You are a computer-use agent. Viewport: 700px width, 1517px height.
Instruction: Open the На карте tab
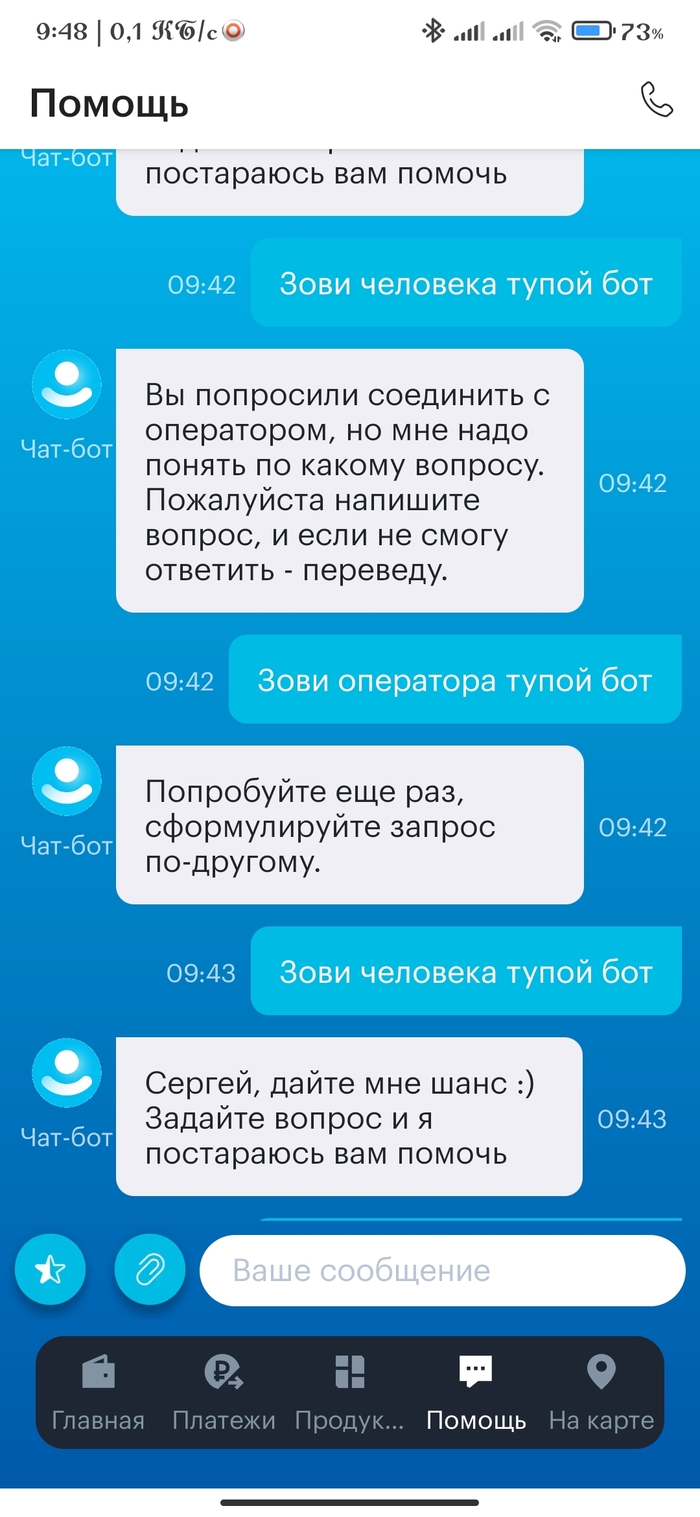(601, 1393)
